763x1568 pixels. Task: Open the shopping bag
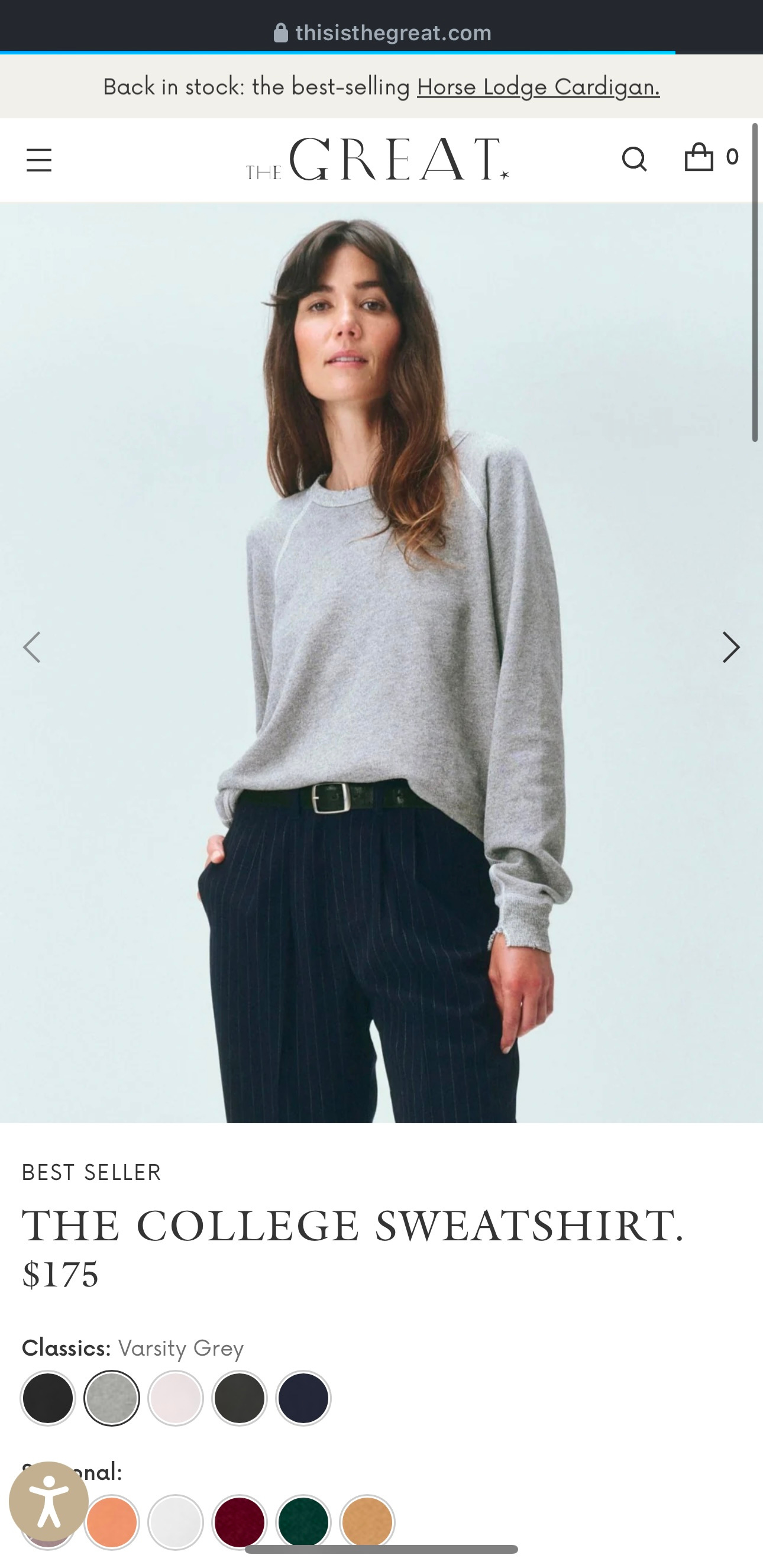pos(712,157)
